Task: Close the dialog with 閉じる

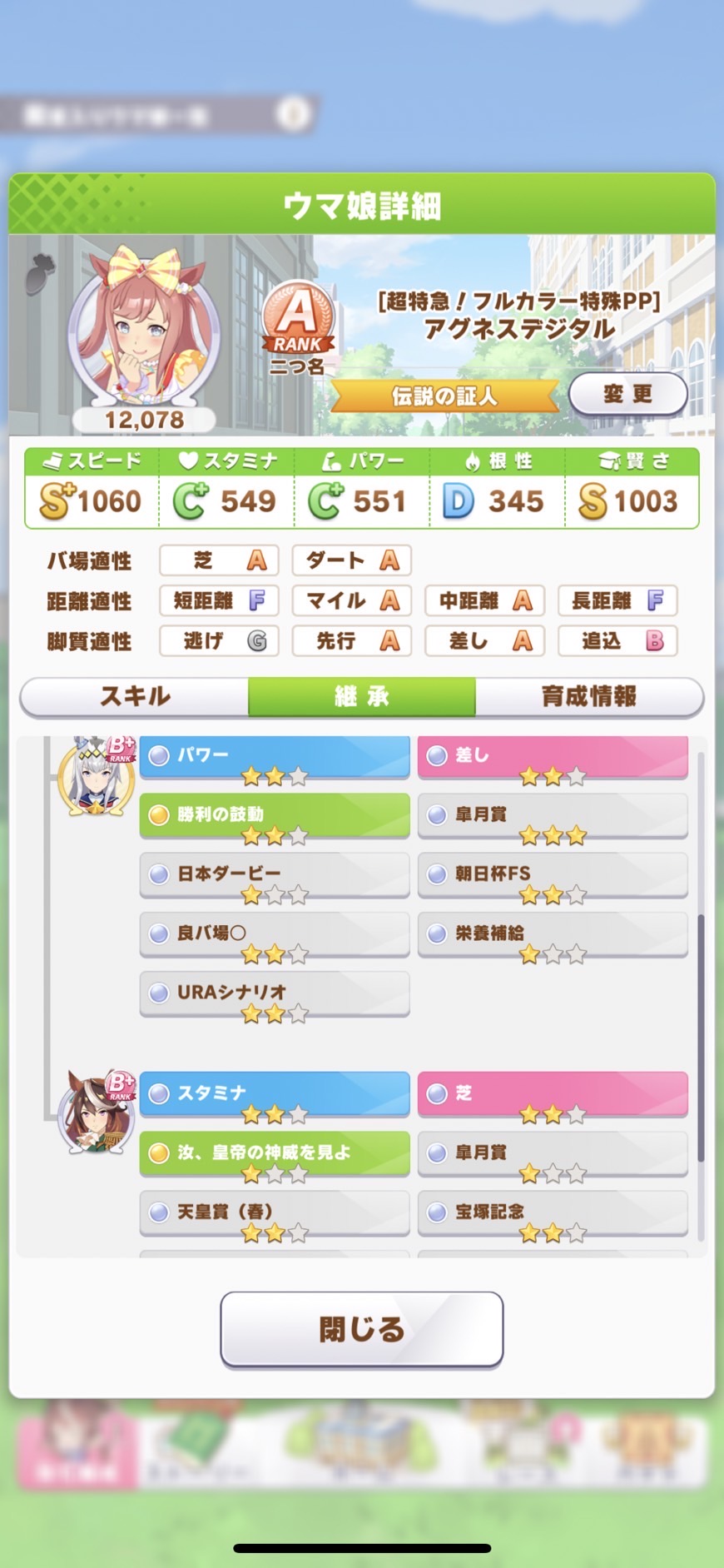Action: tap(362, 1329)
